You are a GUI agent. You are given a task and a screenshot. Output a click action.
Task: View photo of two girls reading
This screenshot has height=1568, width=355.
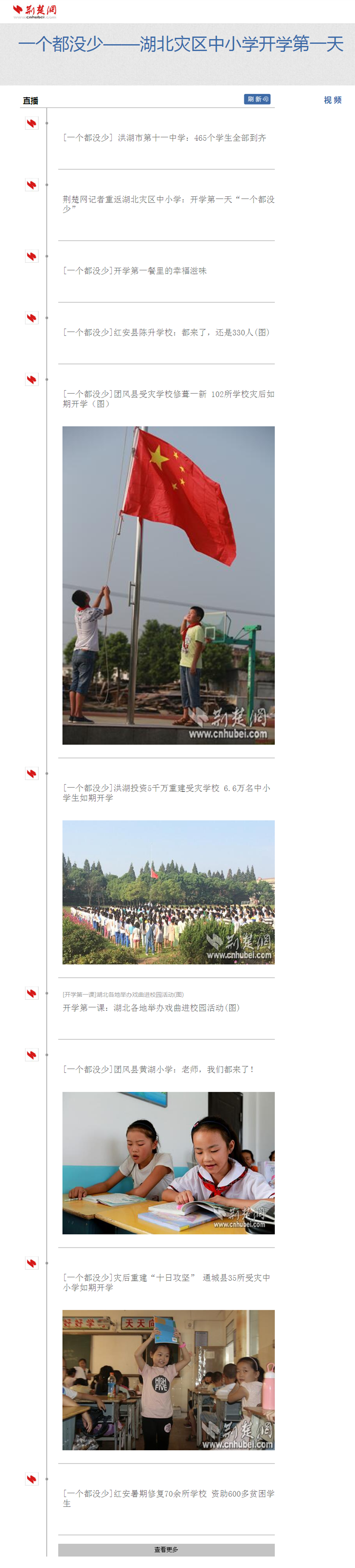(169, 1163)
